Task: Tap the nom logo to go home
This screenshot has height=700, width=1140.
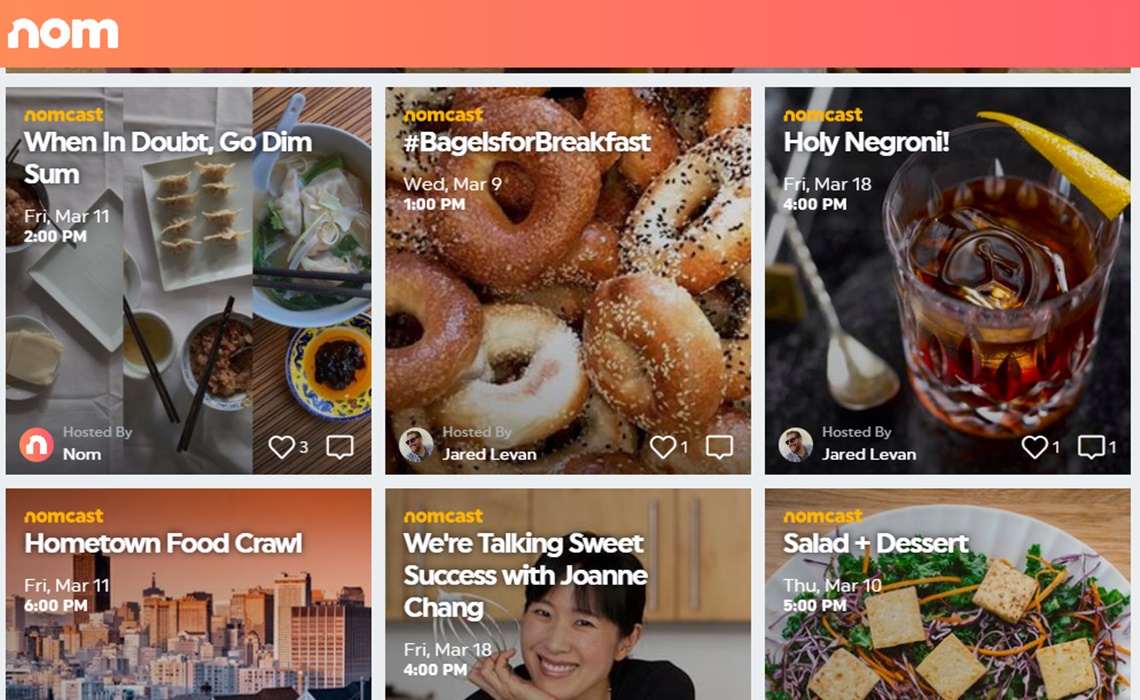Action: click(x=63, y=33)
